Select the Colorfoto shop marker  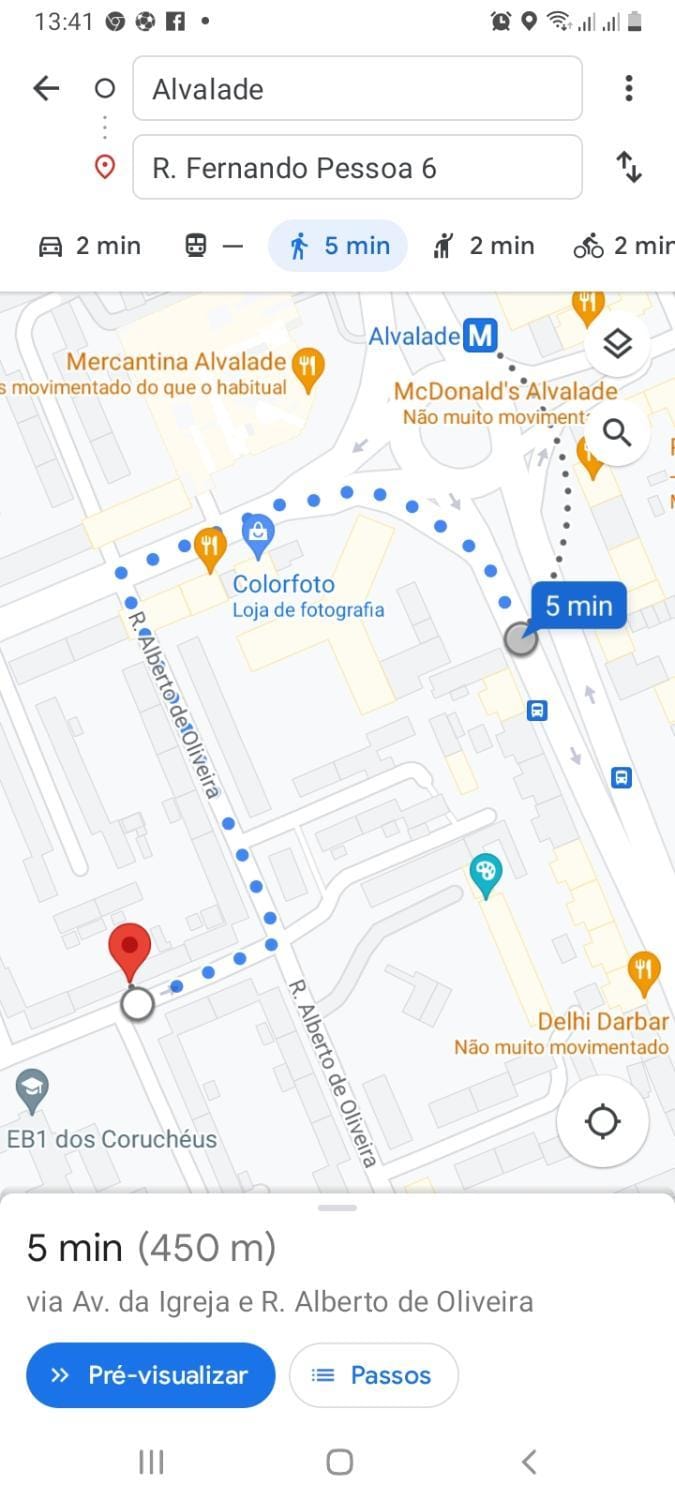[x=258, y=535]
